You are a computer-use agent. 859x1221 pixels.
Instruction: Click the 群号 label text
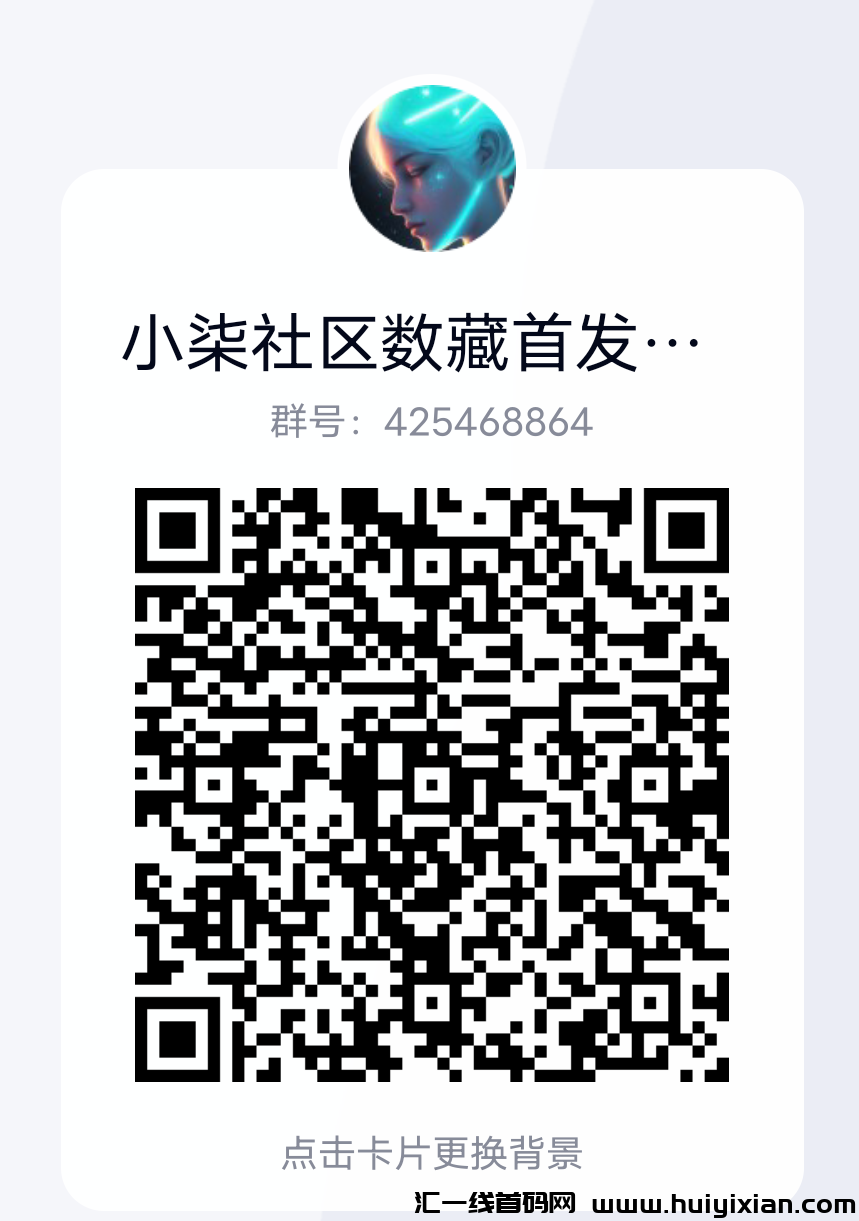[310, 424]
